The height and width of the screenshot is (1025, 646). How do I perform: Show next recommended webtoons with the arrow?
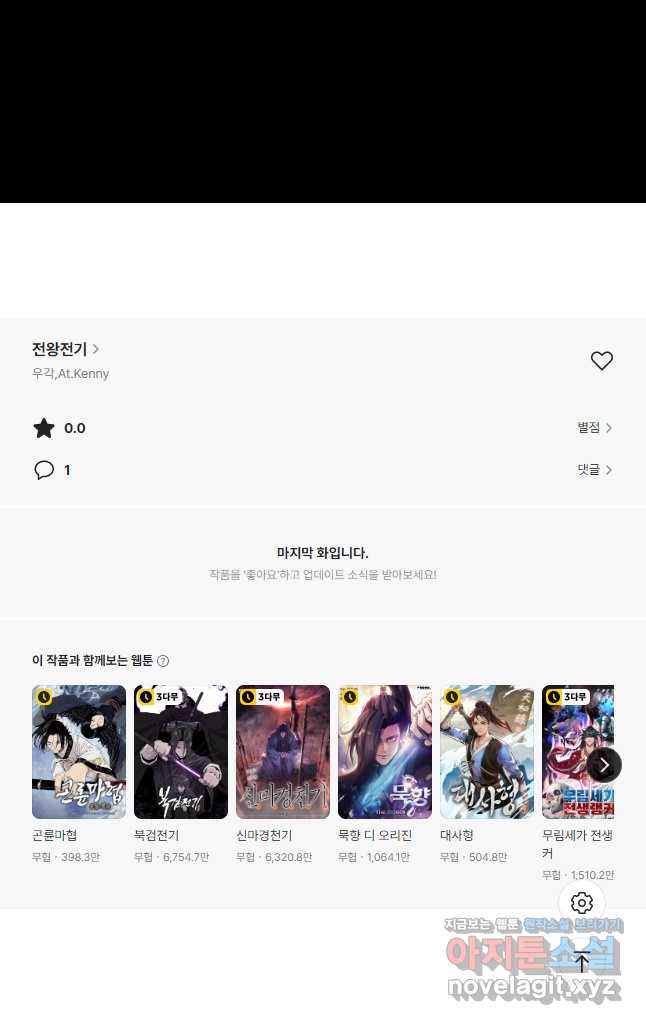tap(604, 765)
